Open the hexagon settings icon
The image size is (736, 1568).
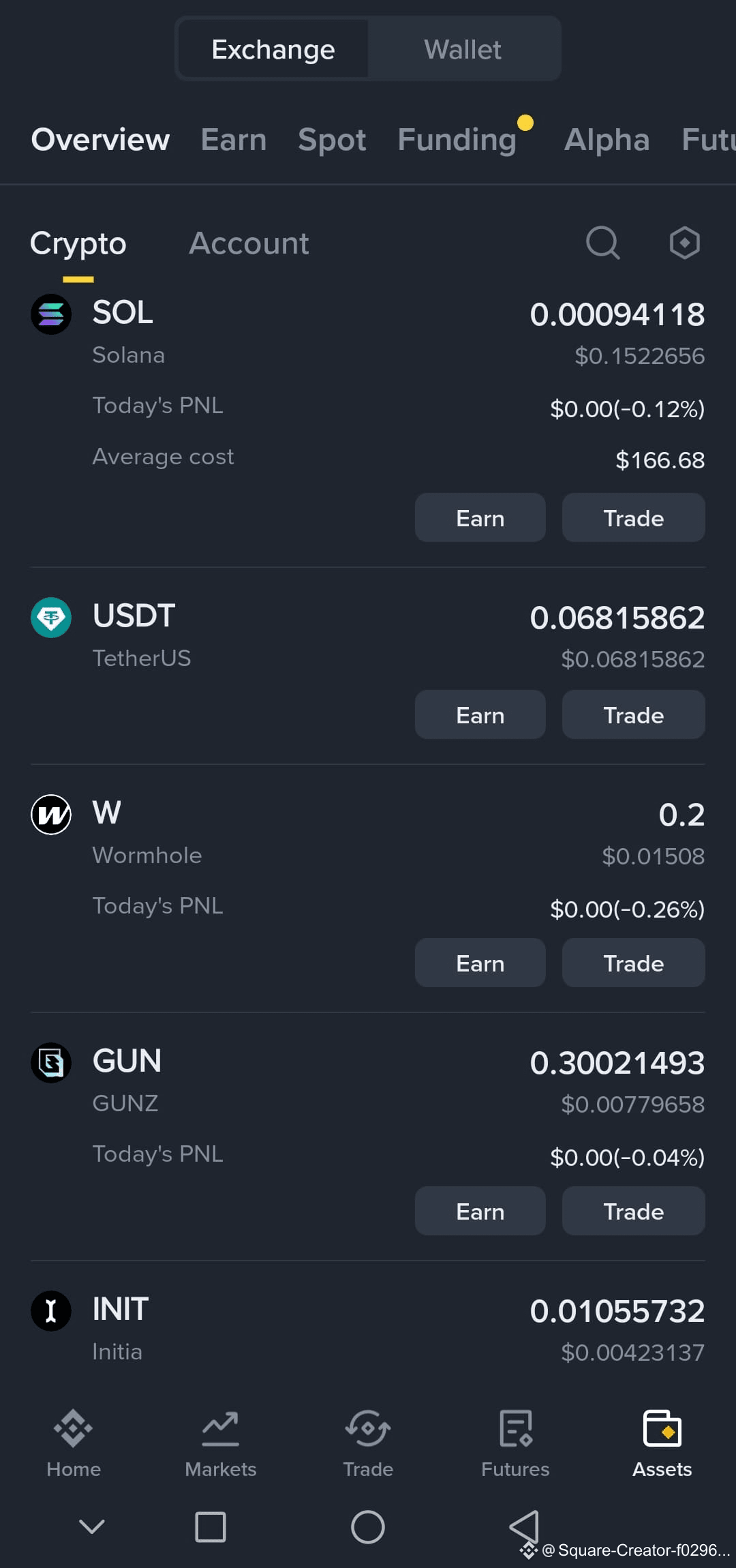(684, 243)
